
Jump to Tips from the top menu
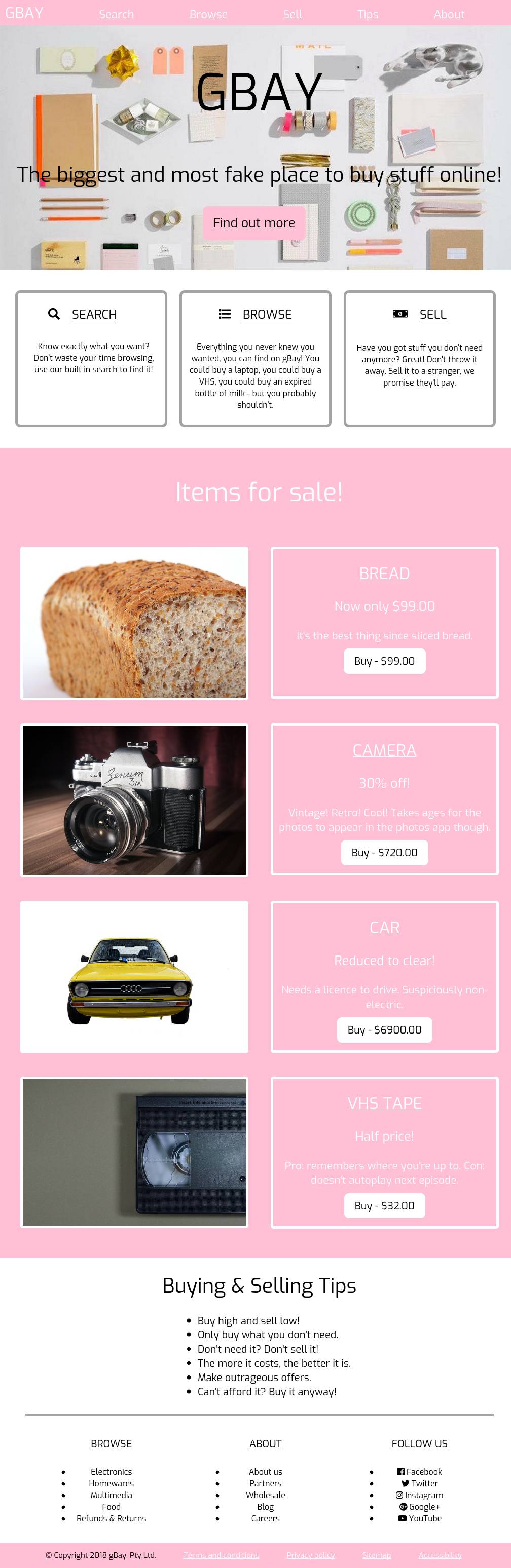tap(367, 14)
